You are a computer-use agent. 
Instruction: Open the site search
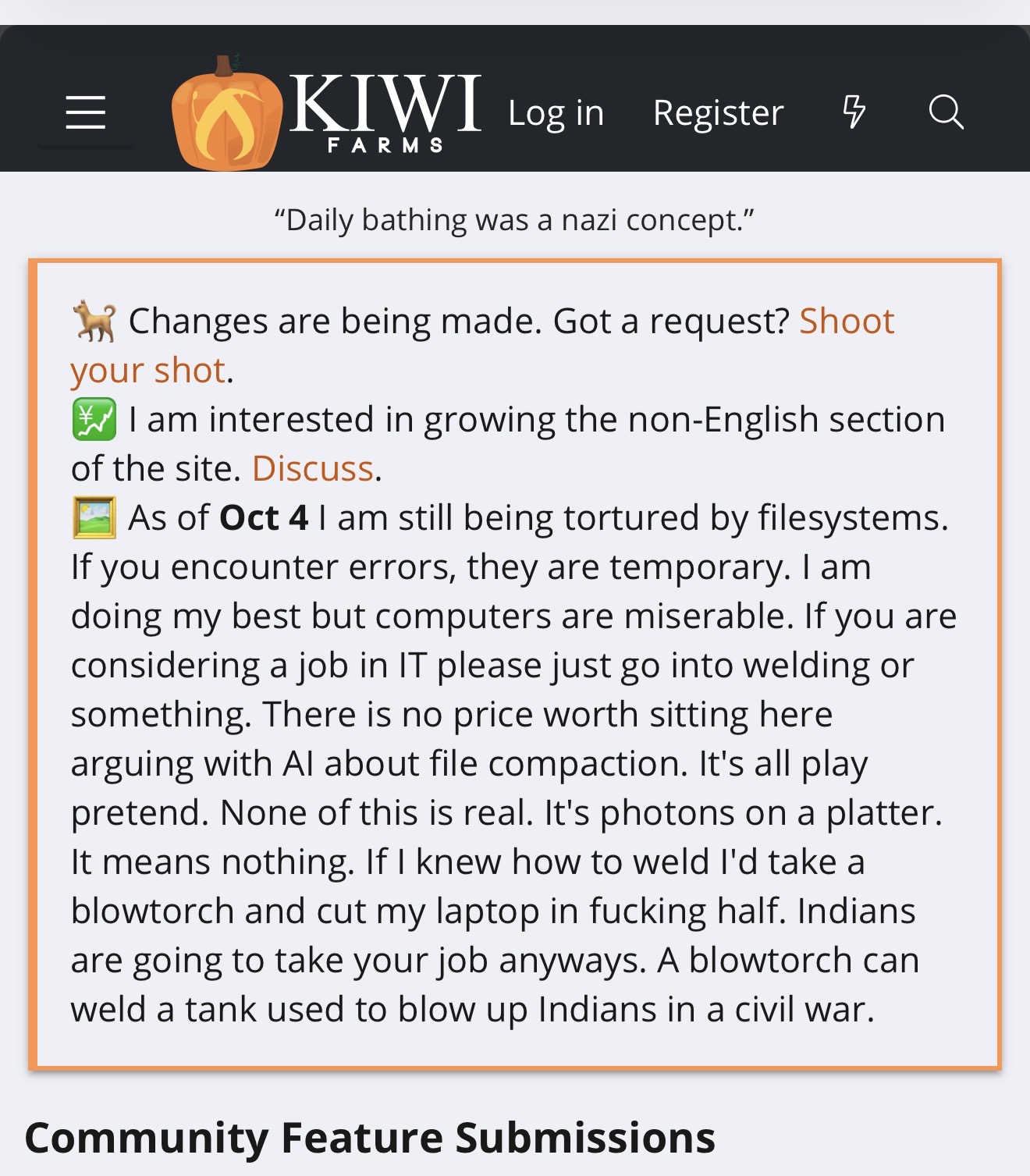point(946,112)
